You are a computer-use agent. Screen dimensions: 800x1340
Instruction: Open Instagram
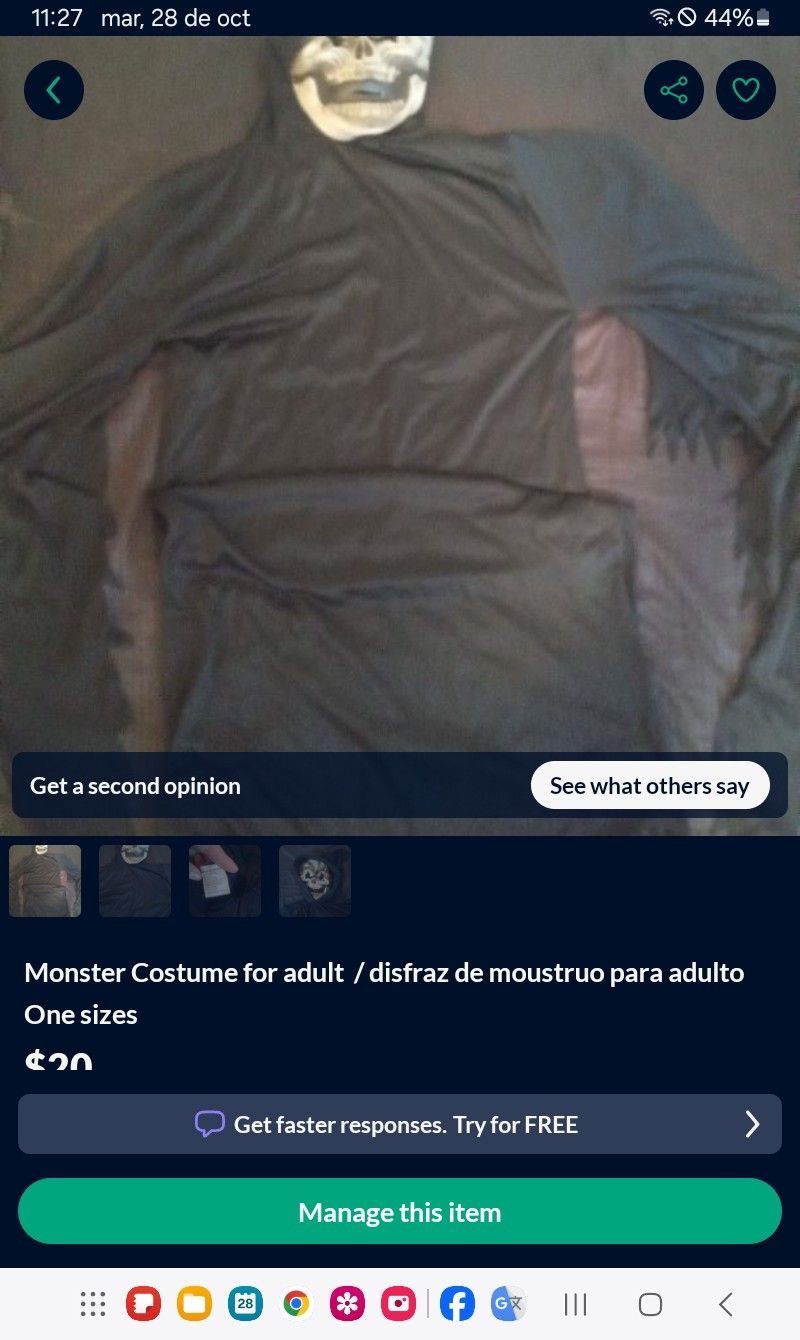397,1303
